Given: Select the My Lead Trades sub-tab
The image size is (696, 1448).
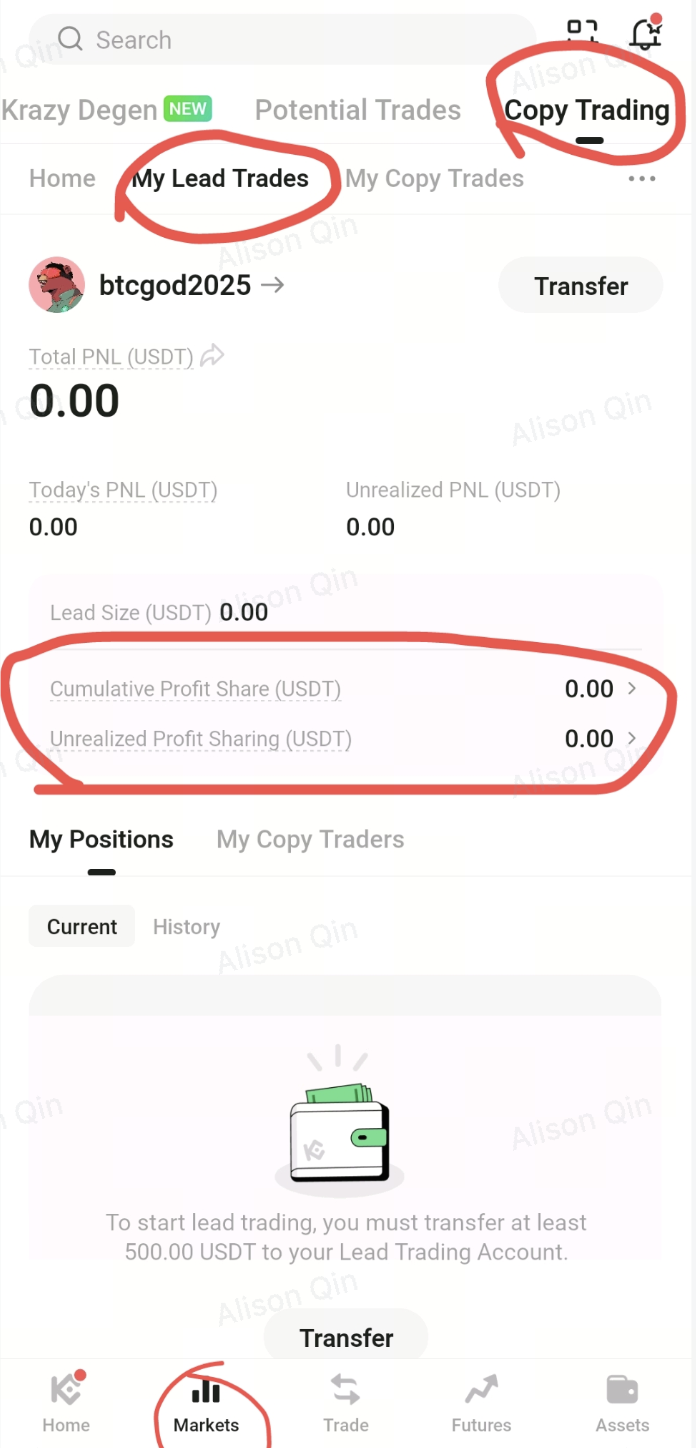Looking at the screenshot, I should [x=220, y=179].
